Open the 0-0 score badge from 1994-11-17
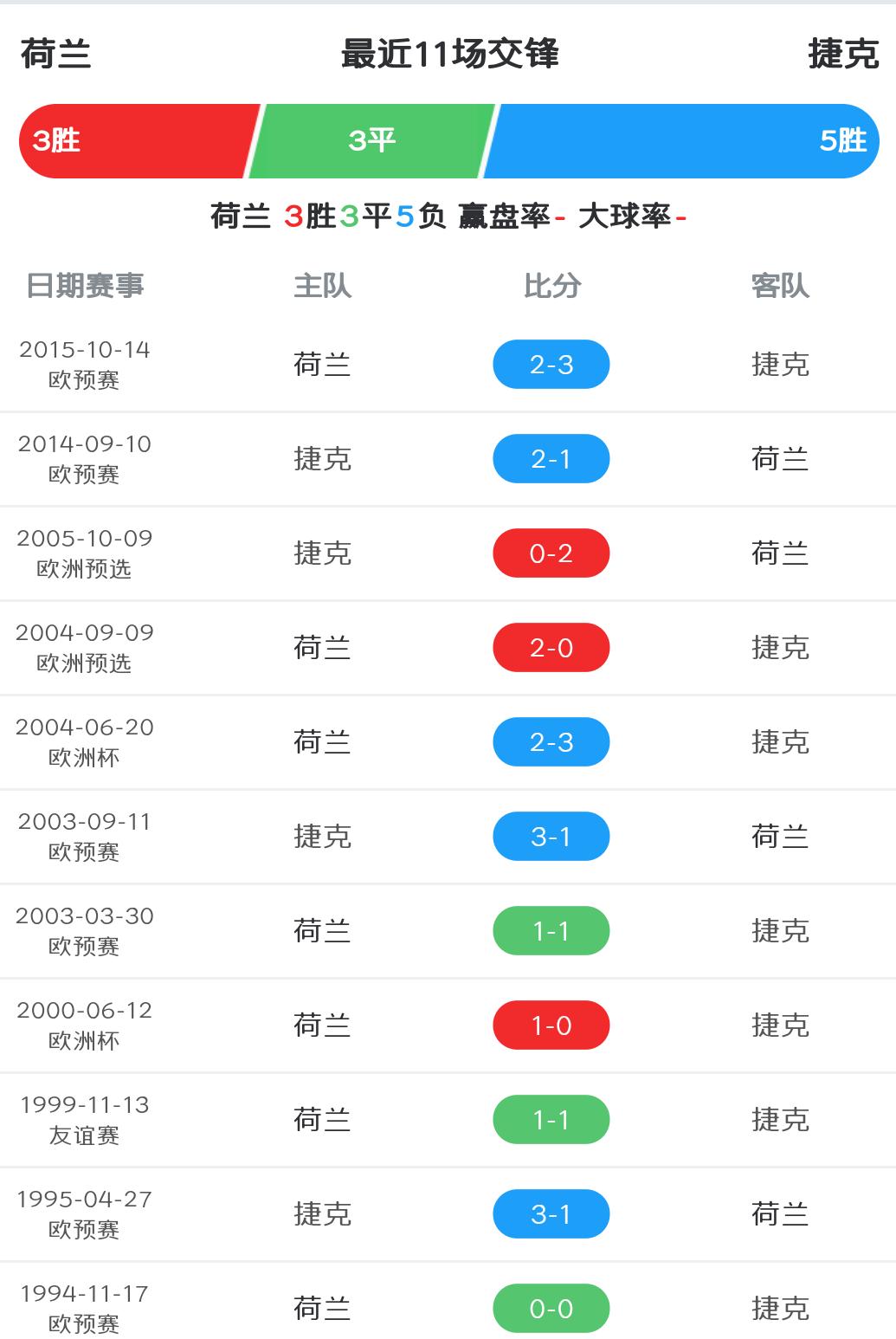896x1339 pixels. (551, 1310)
